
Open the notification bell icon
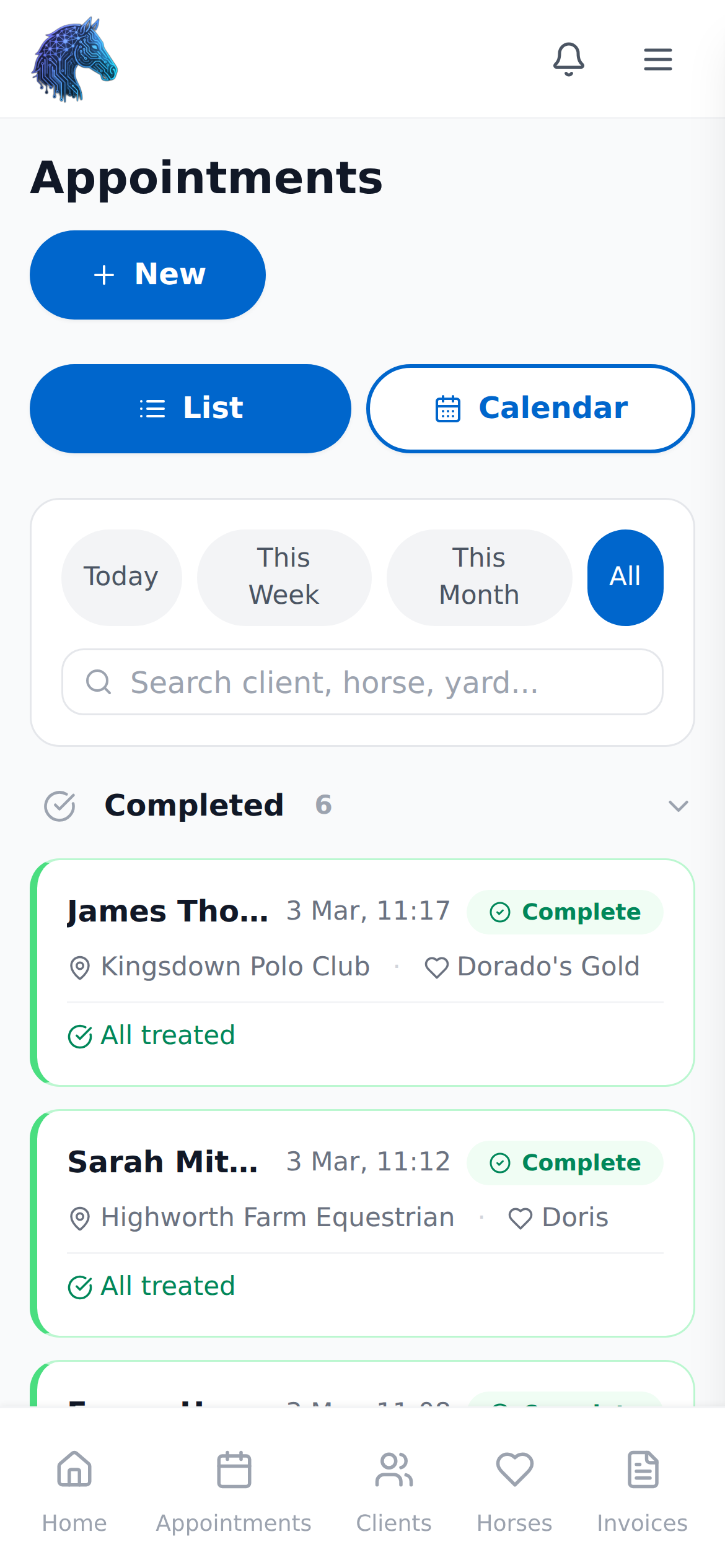[568, 59]
